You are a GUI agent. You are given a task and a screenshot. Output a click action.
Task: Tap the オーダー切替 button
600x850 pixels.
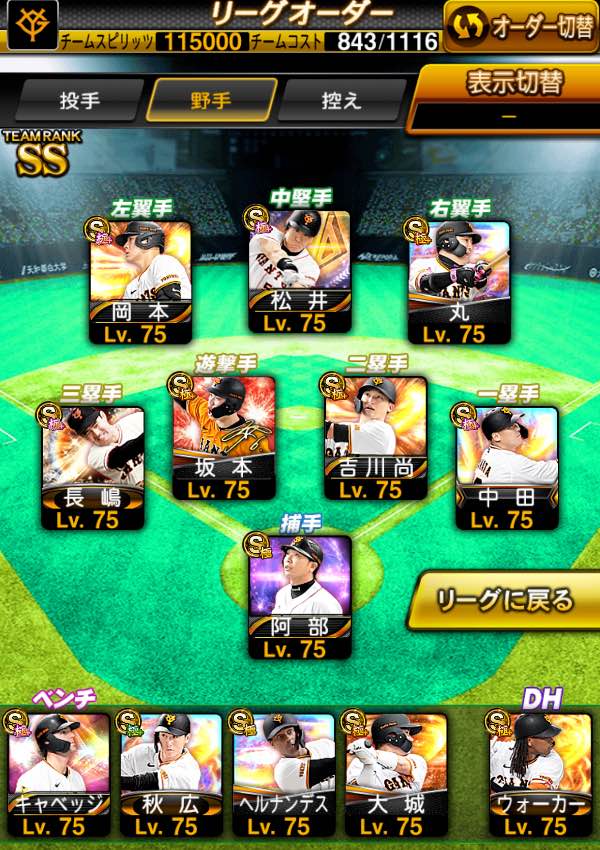point(520,26)
